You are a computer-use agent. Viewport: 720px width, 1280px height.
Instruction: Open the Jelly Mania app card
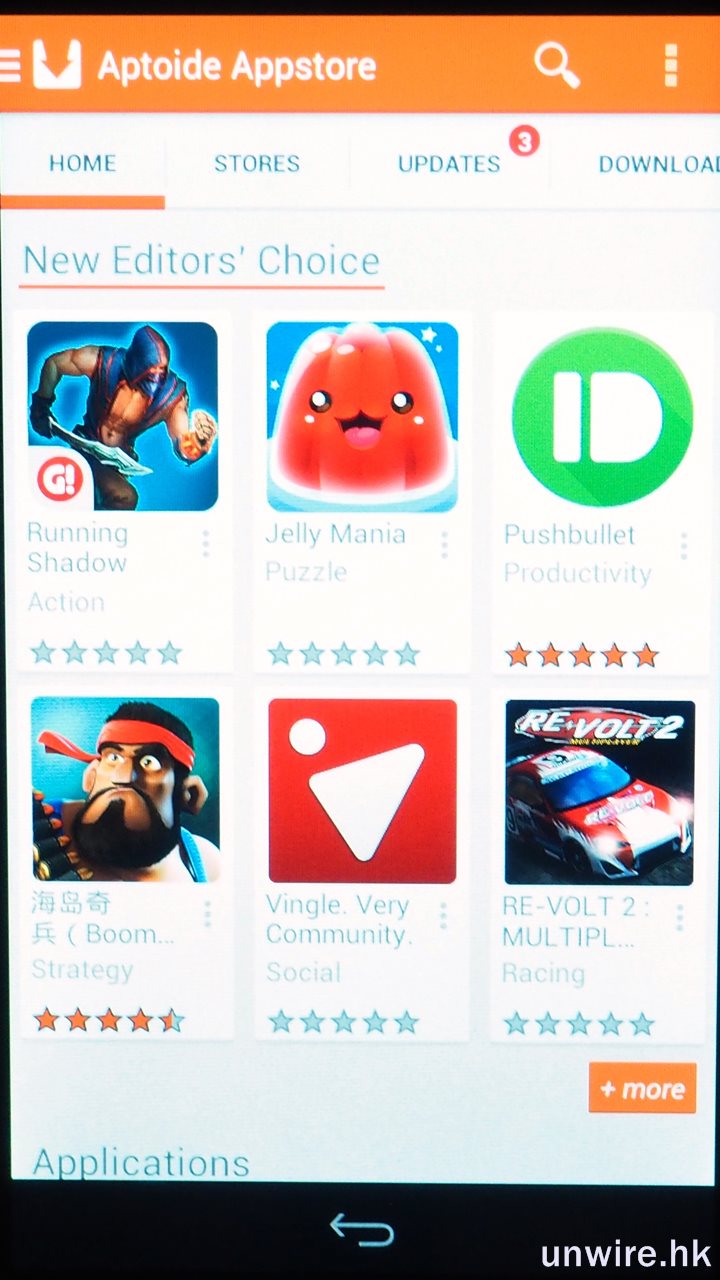362,416
